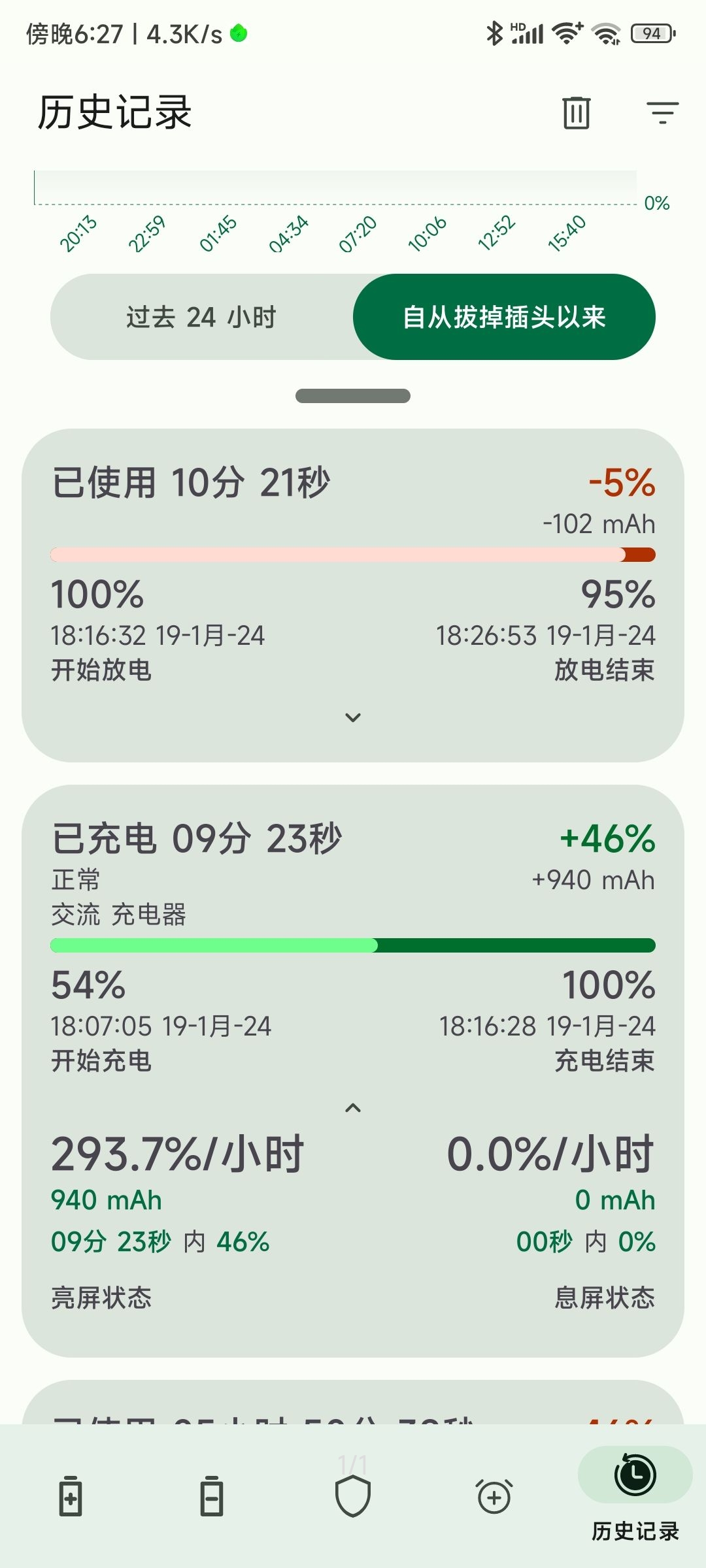
Task: Open the charging tab with battery plus icon
Action: click(71, 1495)
